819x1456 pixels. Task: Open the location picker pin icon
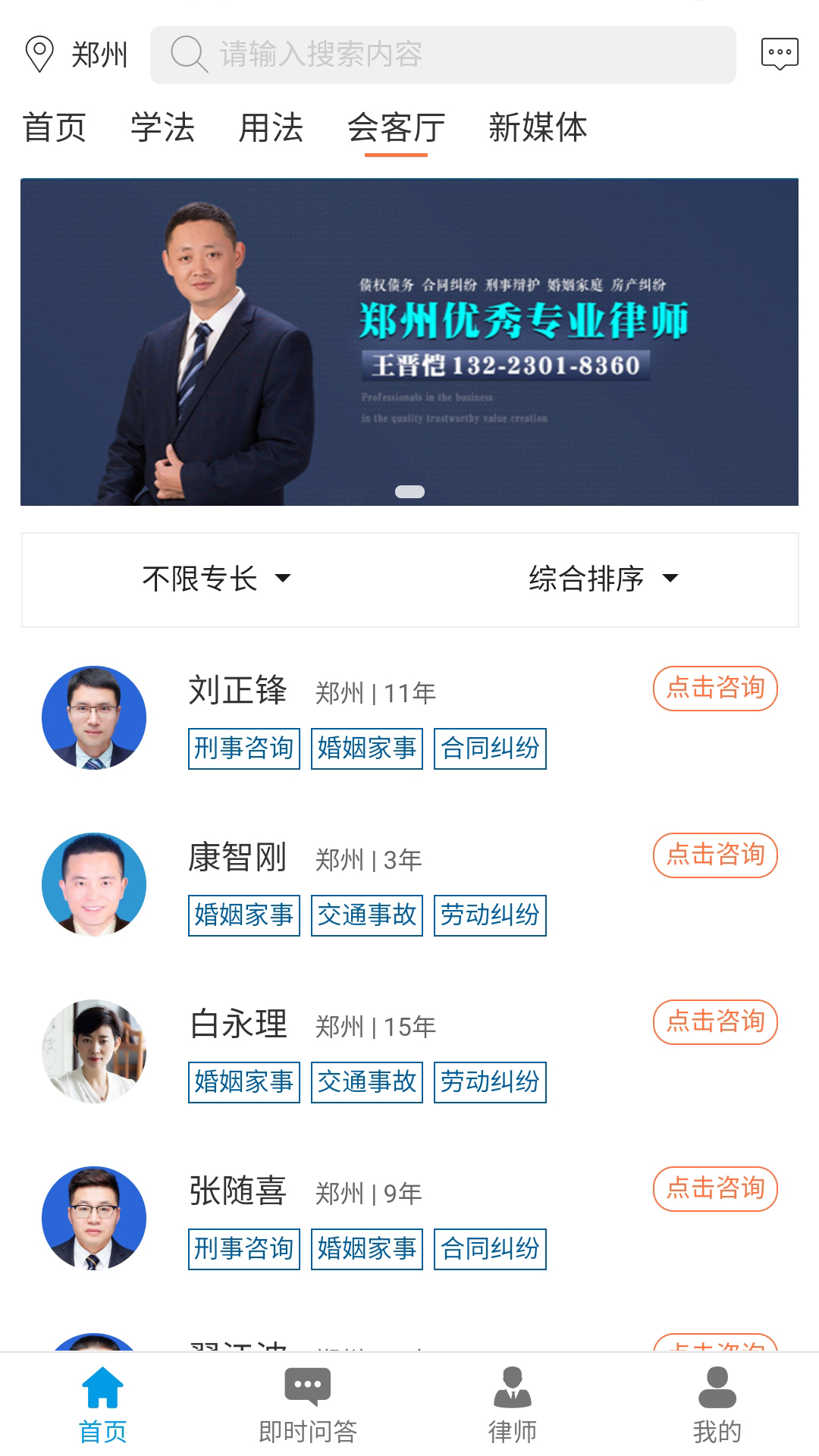pyautogui.click(x=39, y=52)
